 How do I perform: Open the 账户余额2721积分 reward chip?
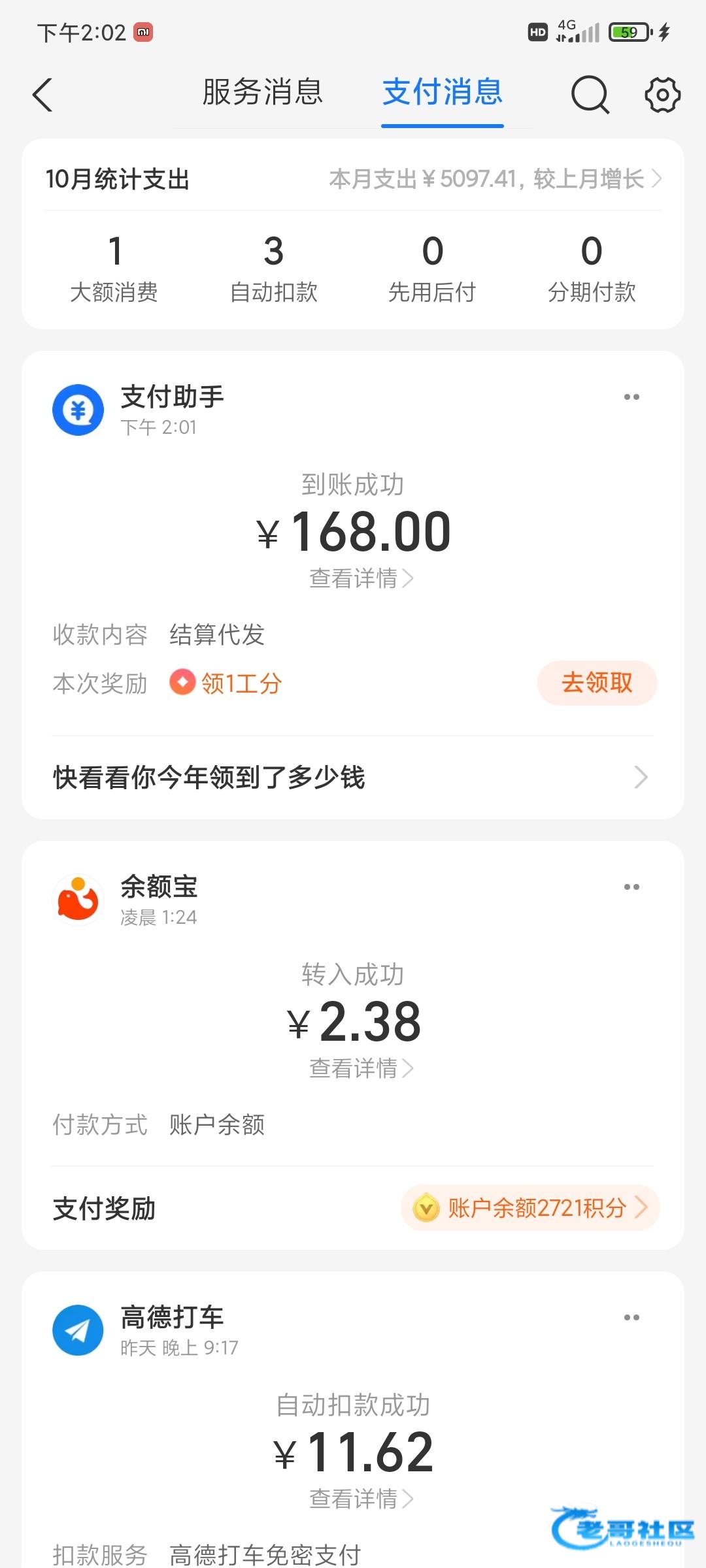(530, 1208)
